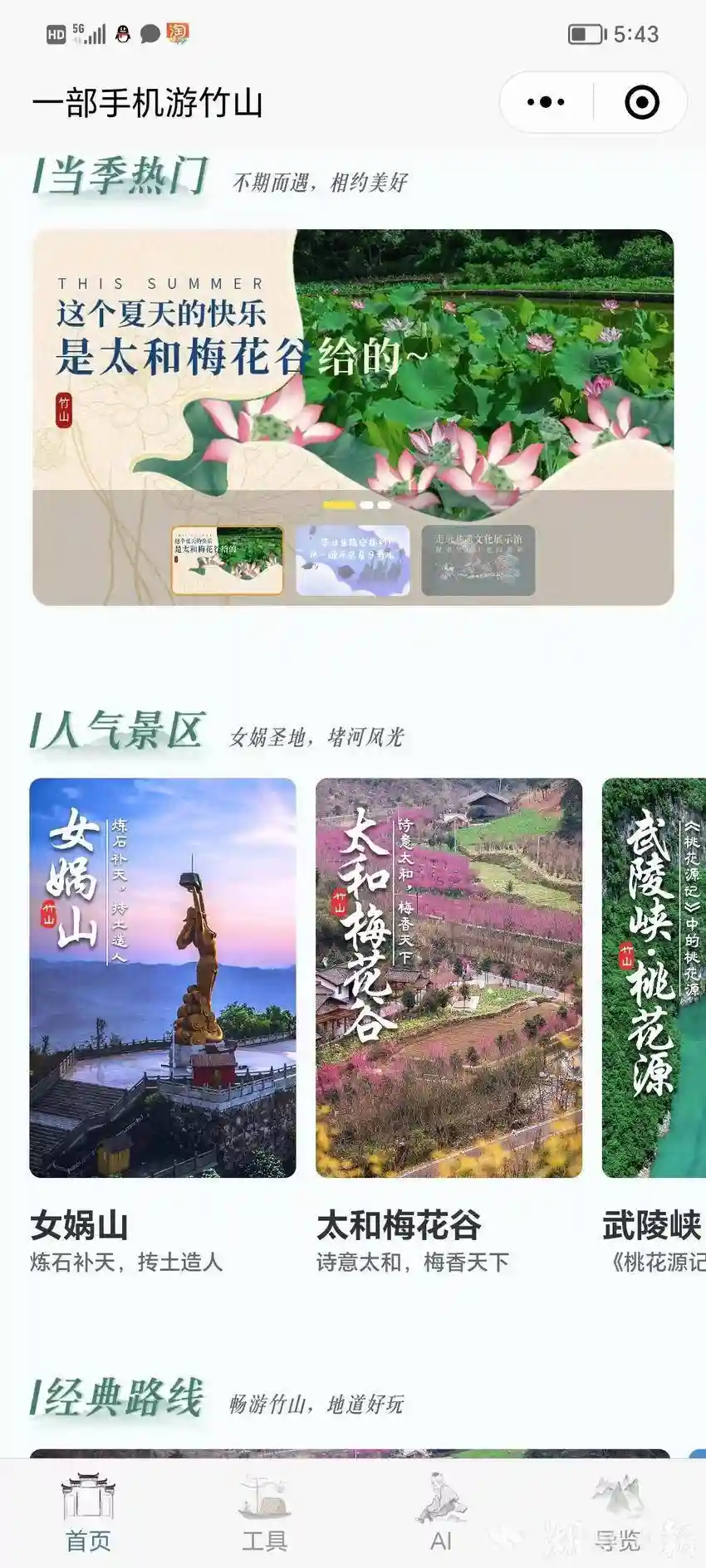Open the 武陵峡·桃花源 scenic area card
The height and width of the screenshot is (1568, 706).
[x=655, y=977]
